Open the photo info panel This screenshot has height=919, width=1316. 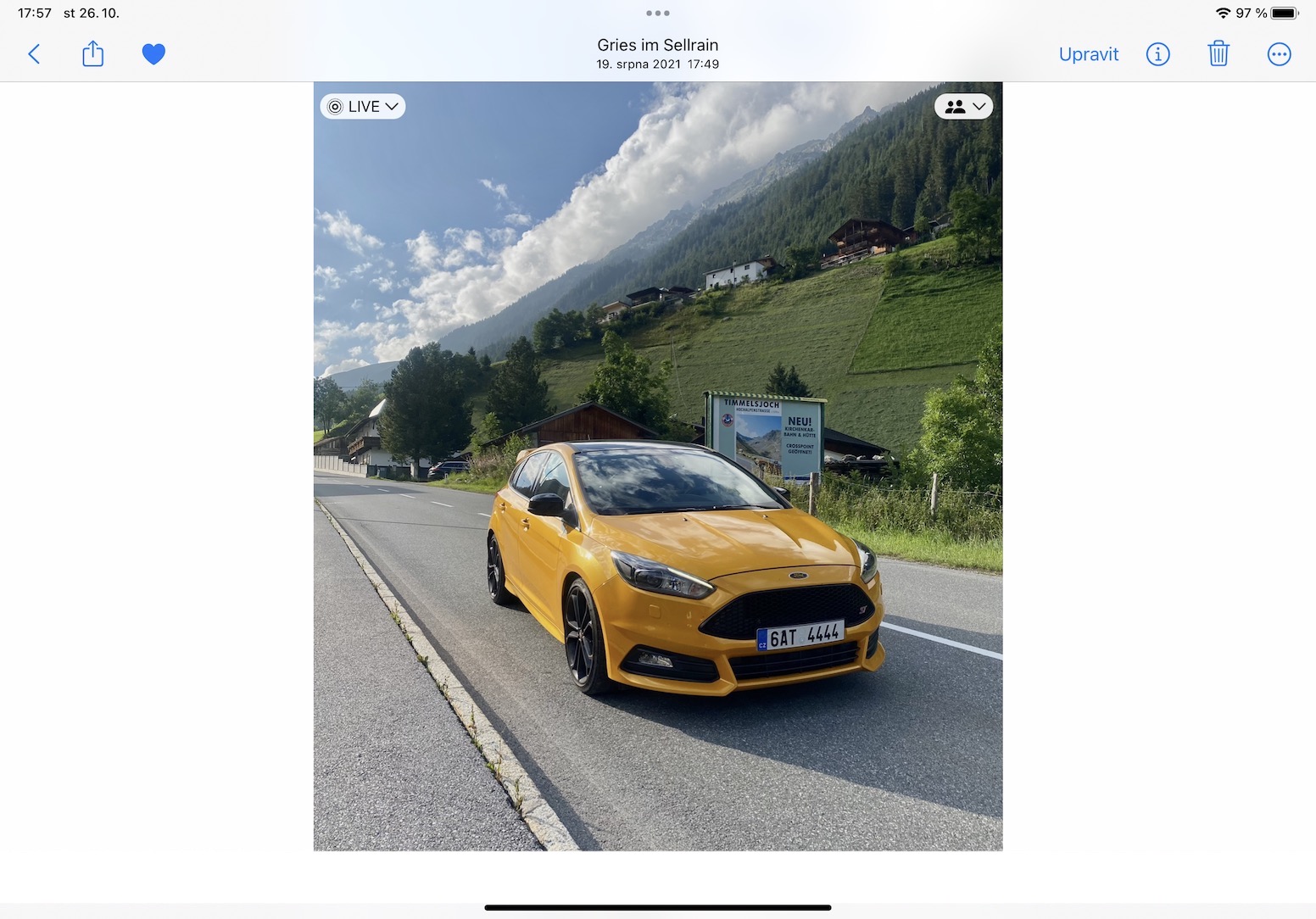[x=1157, y=54]
